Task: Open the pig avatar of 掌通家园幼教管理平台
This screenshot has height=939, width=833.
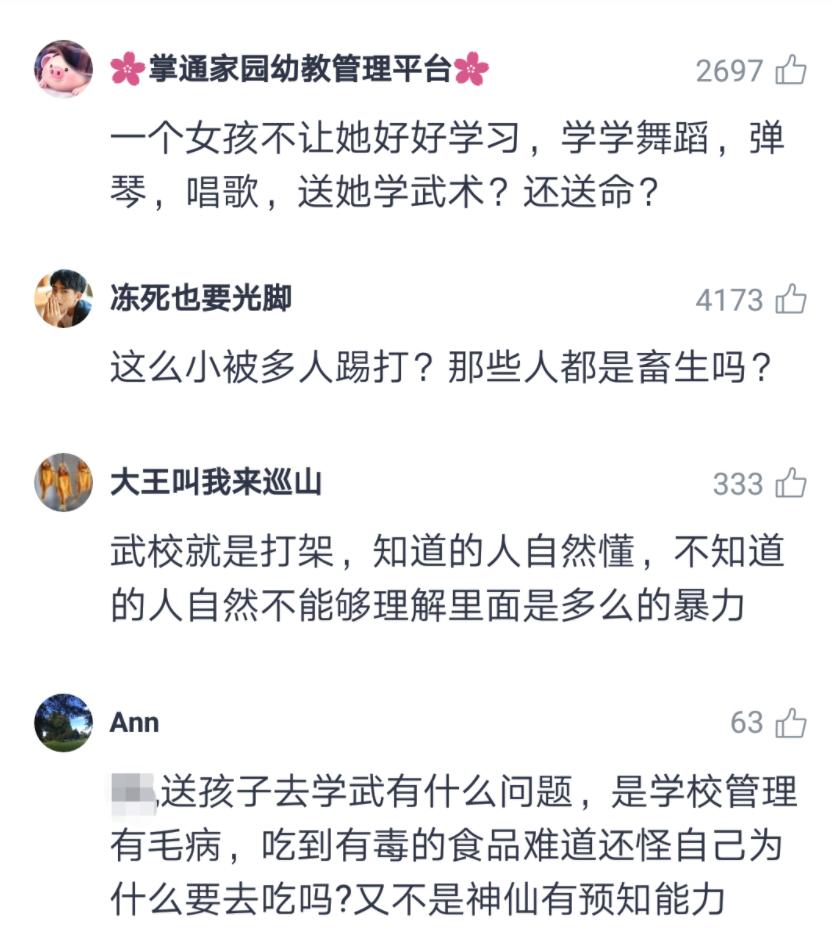Action: [62, 68]
